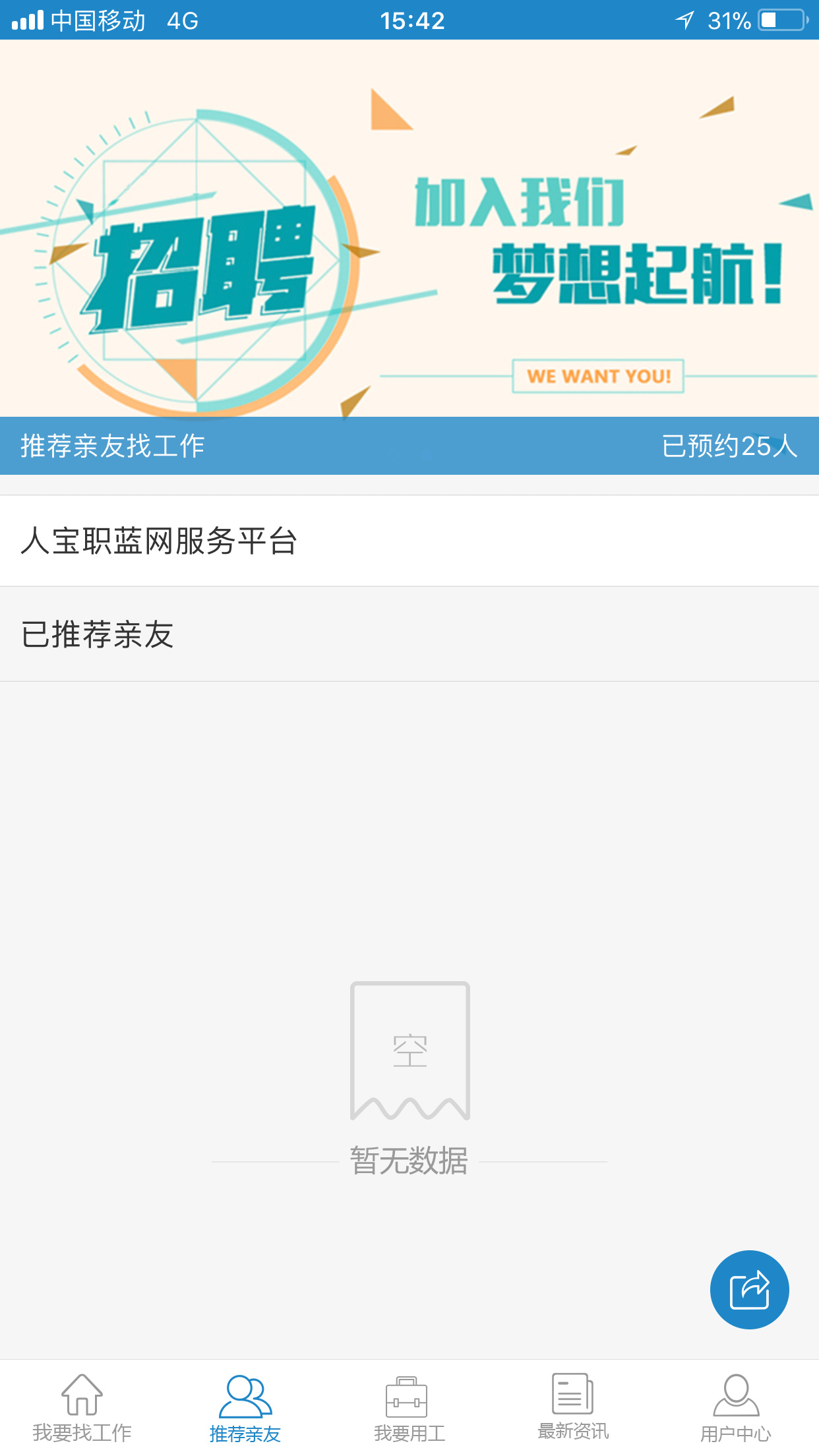Tap the floating share button

point(749,1289)
